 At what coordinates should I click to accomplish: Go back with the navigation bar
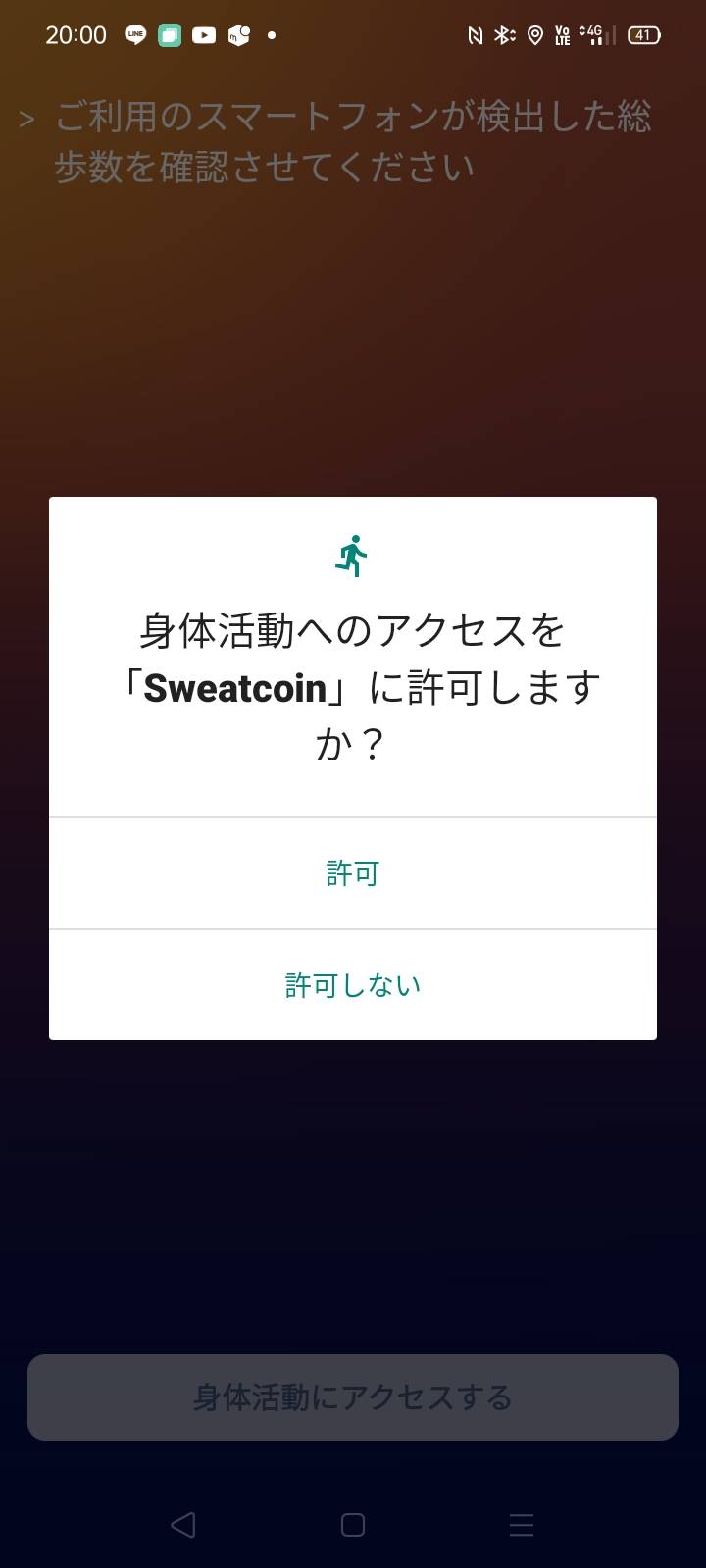[183, 1525]
